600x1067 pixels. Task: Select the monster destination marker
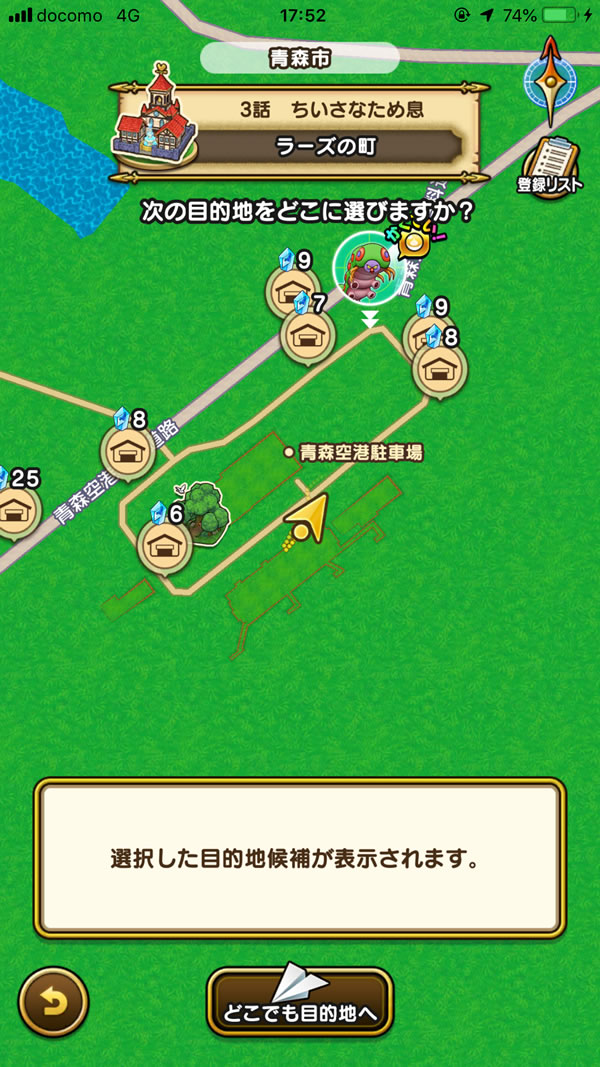pos(363,268)
